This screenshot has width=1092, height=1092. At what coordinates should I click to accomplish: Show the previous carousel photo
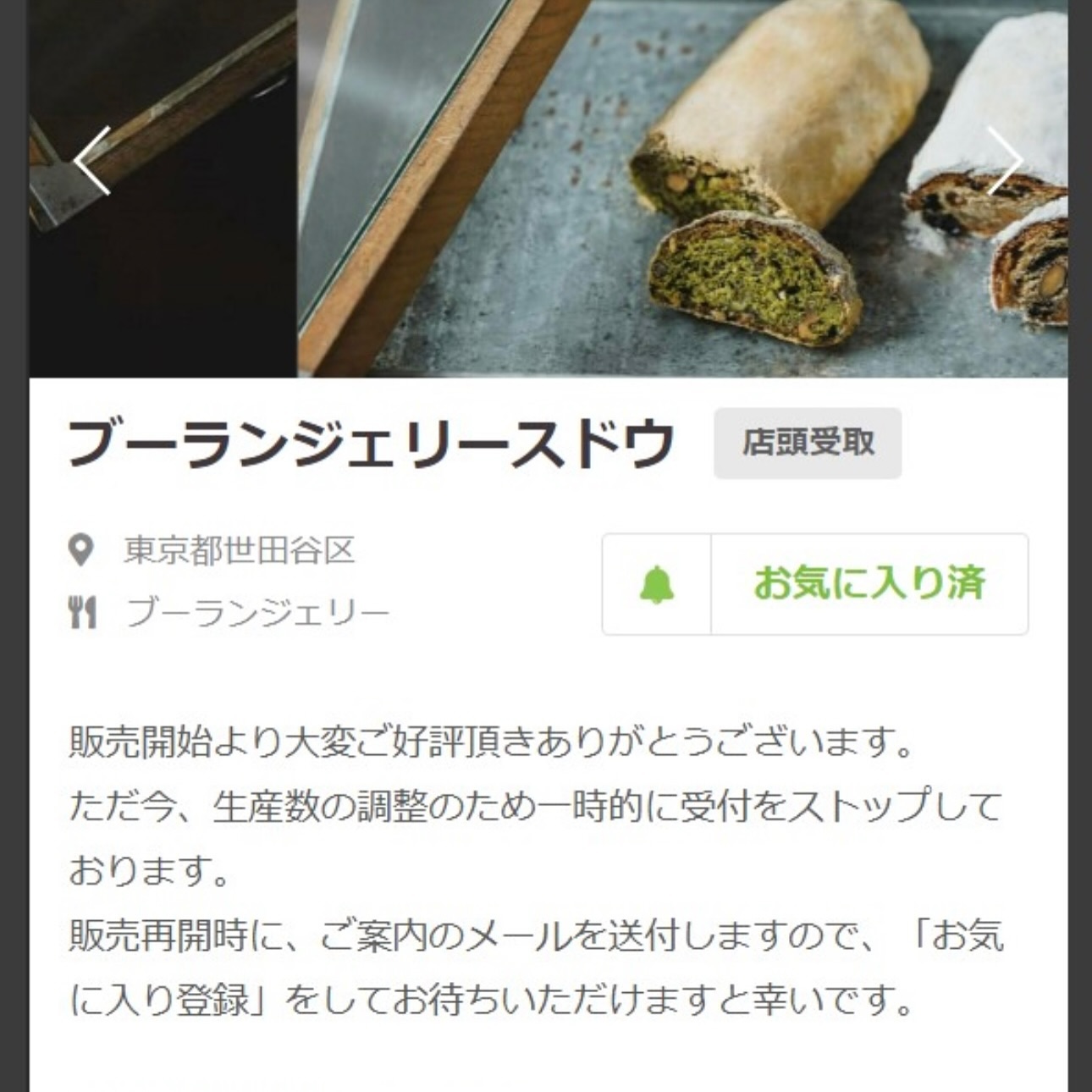click(x=91, y=161)
